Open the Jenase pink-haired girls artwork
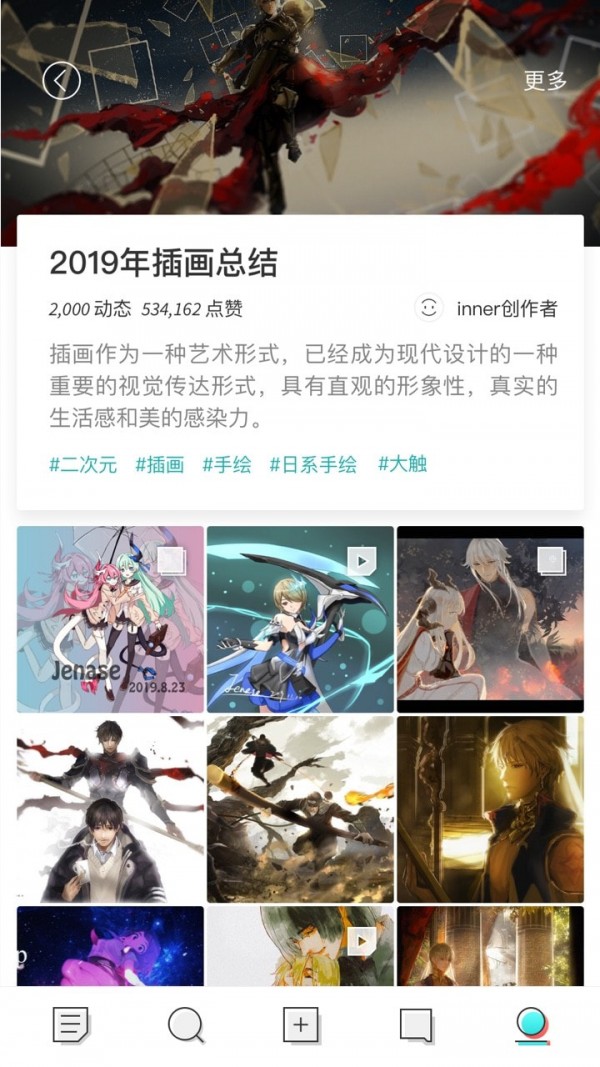600x1067 pixels. click(110, 619)
